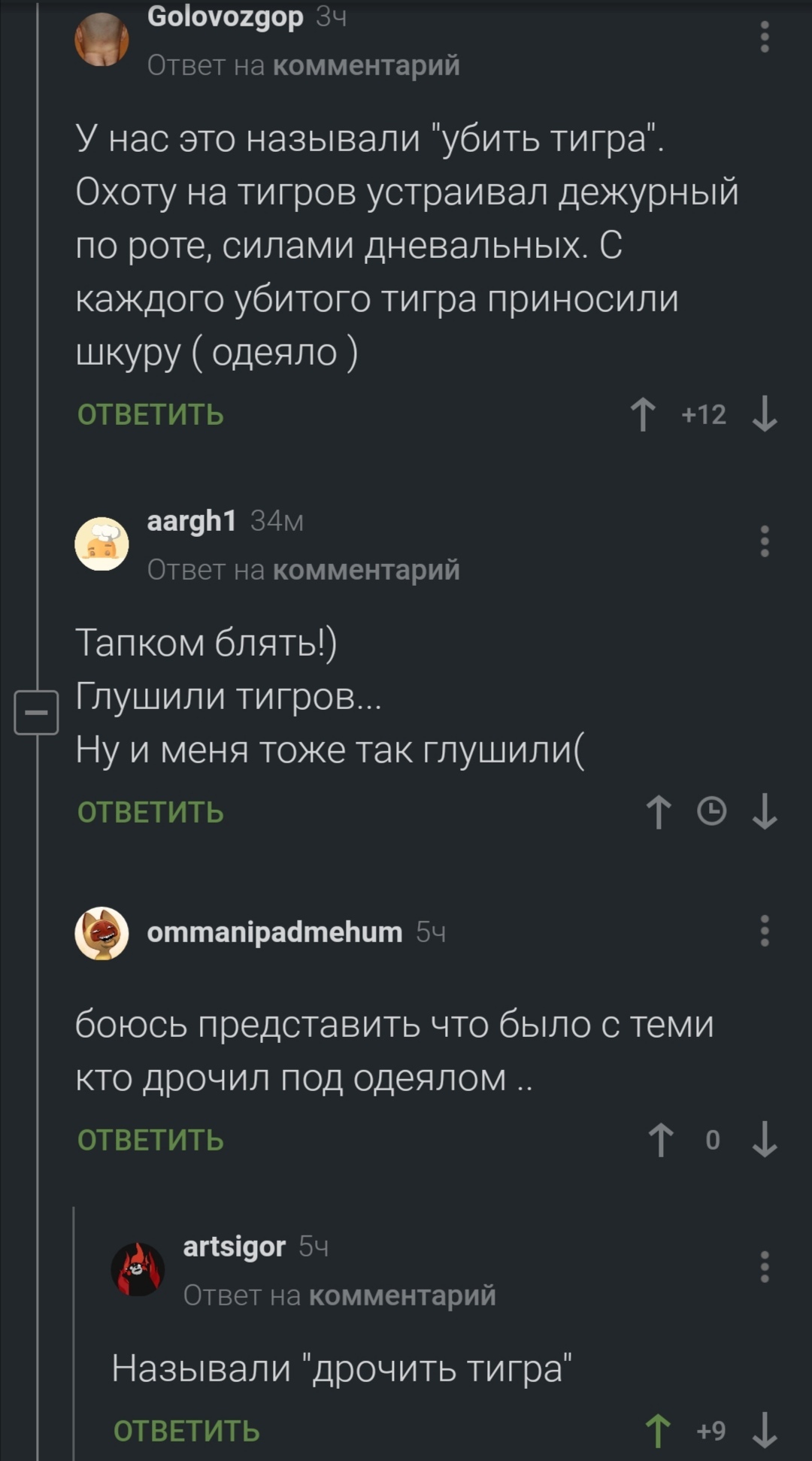Reply to Golovozgop's comment

tap(150, 414)
